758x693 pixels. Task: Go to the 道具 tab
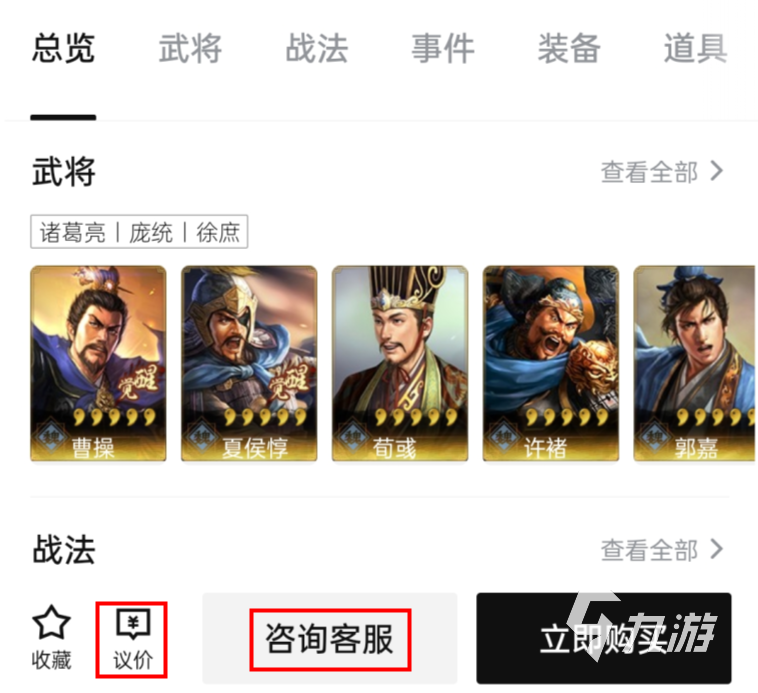tap(695, 48)
